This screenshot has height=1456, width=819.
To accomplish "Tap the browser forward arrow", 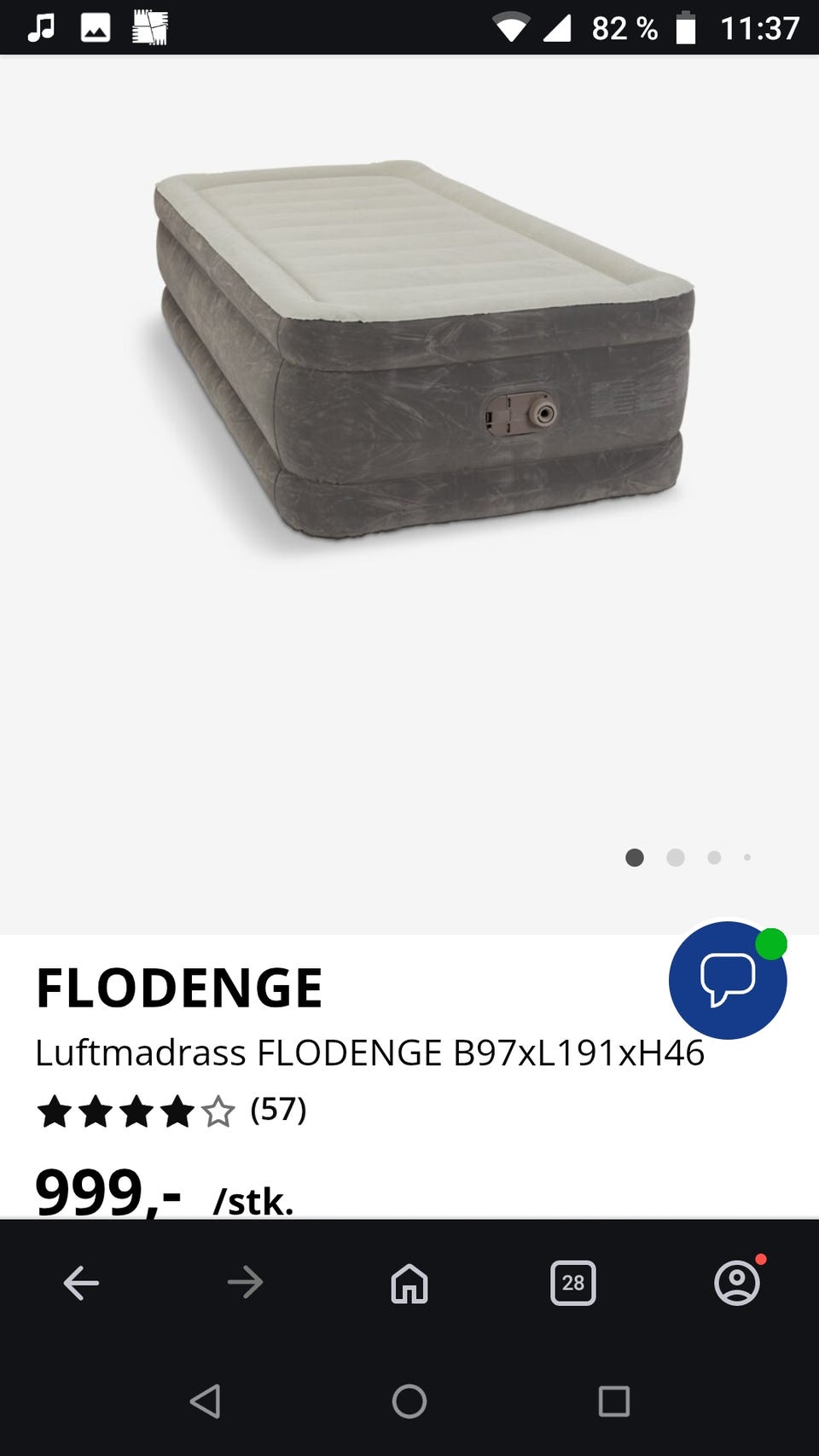I will (244, 1282).
